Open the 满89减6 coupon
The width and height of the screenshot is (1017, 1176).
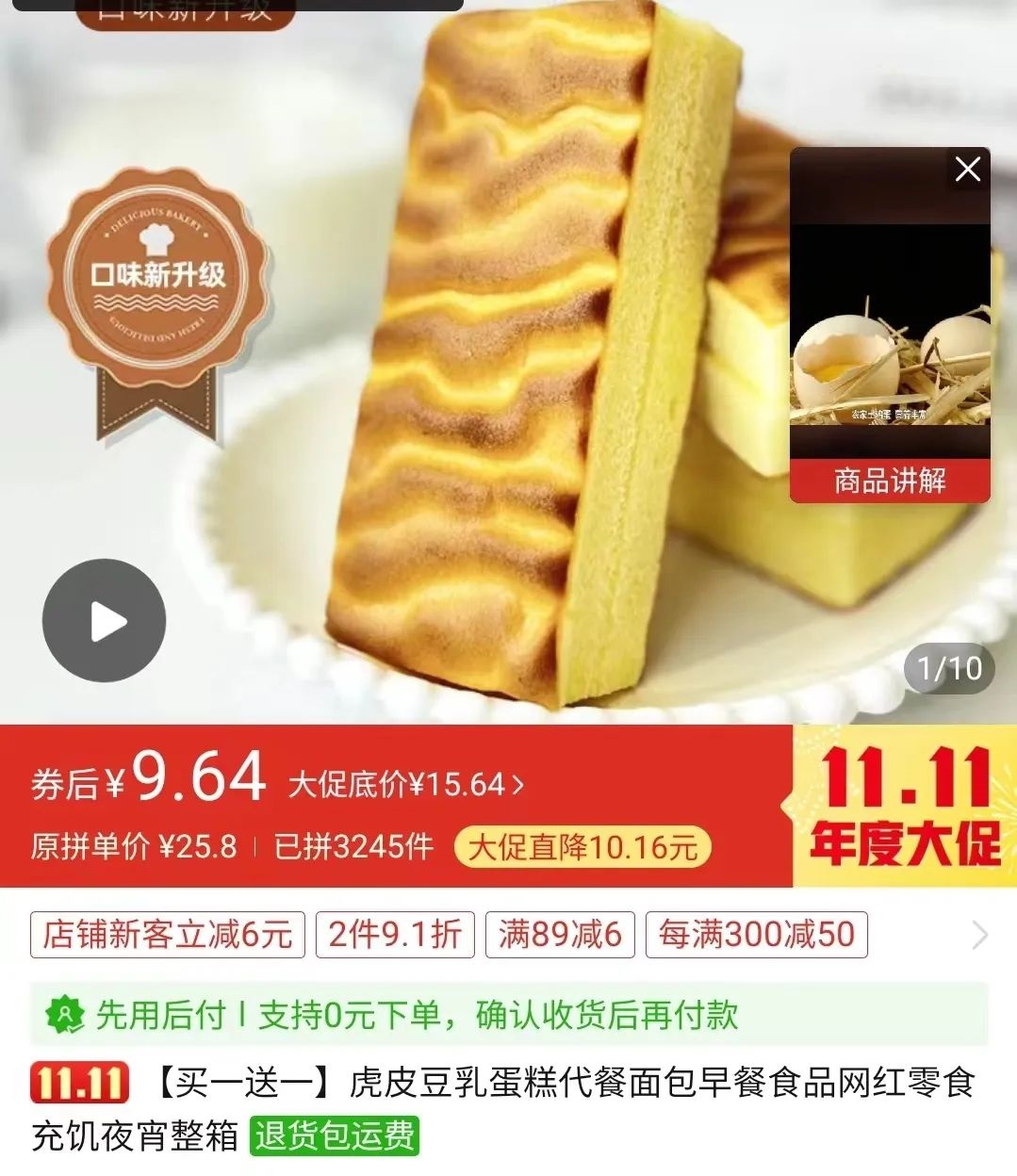coord(560,935)
